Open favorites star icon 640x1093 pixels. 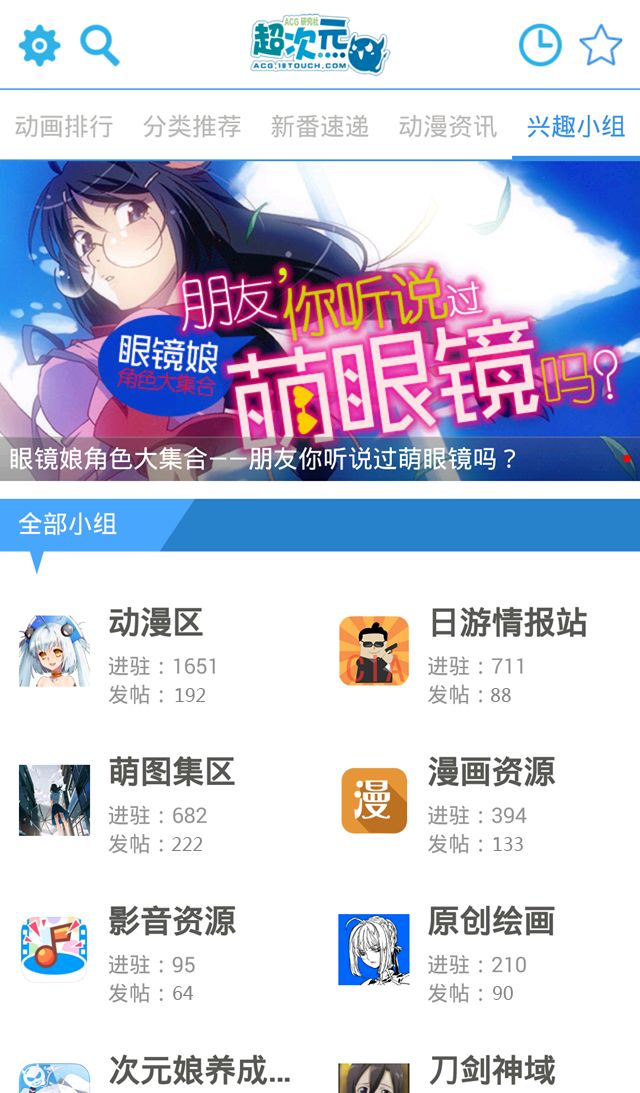(x=600, y=46)
